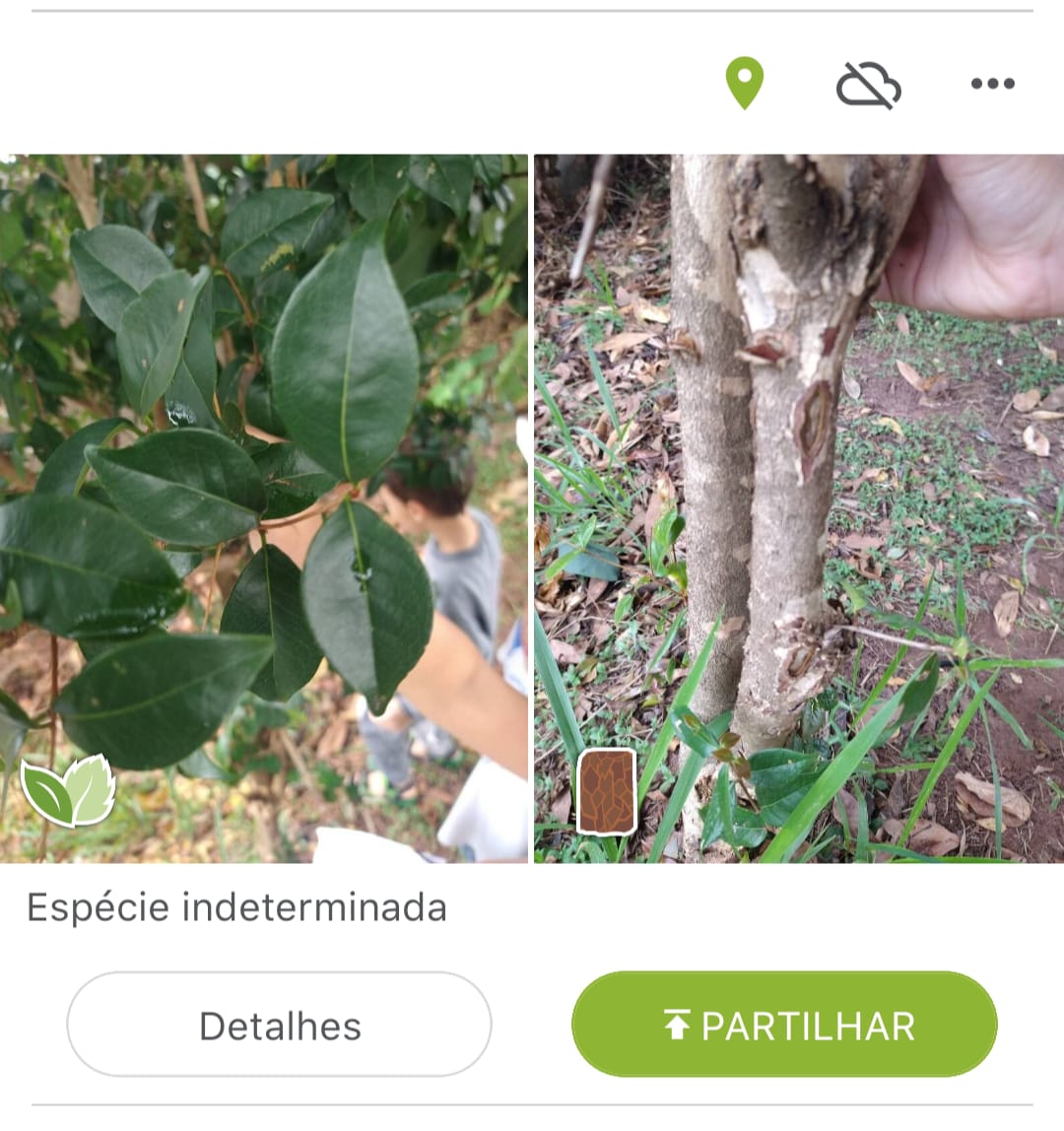Viewport: 1064px width, 1131px height.
Task: Open the bark photo of the trunk
Action: point(798,507)
